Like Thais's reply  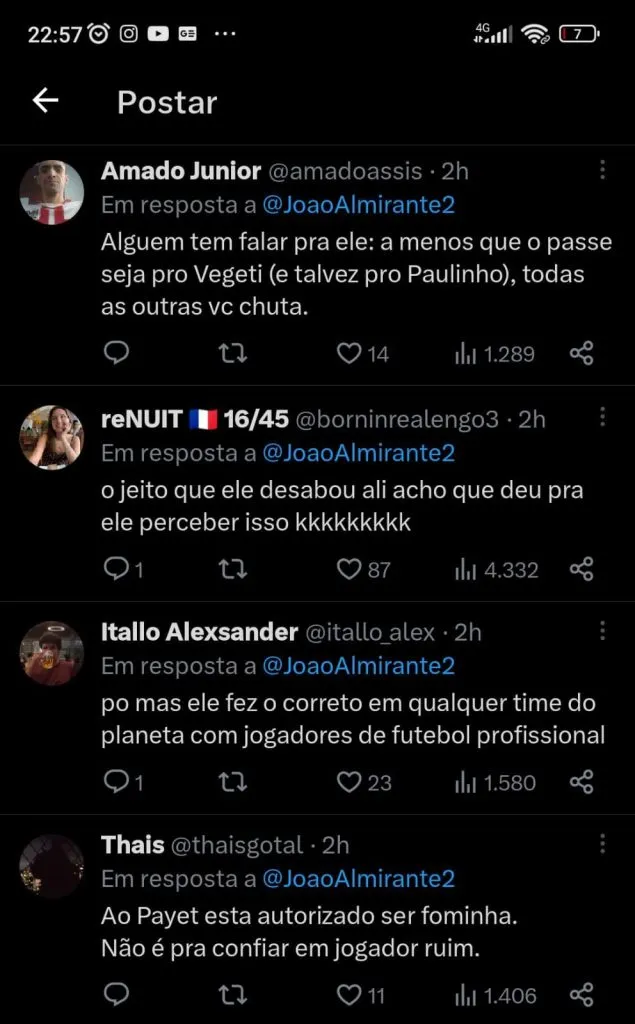pos(348,995)
